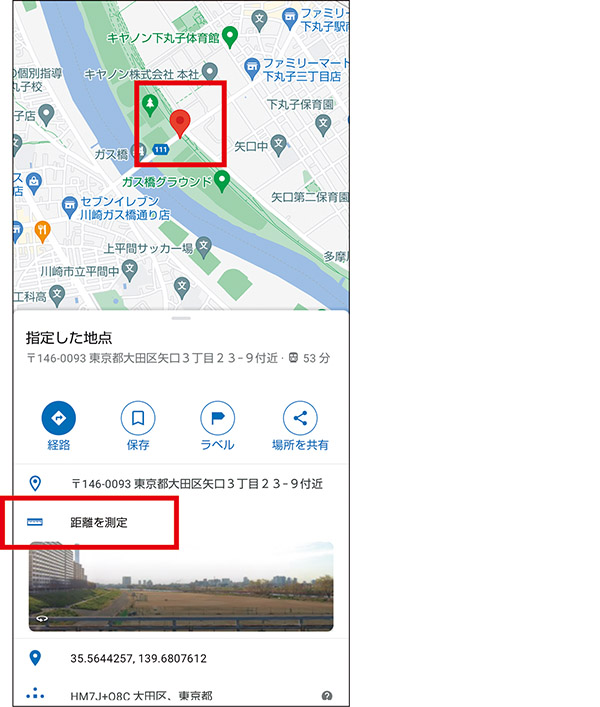Expand the sheet using drag handle

click(180, 317)
